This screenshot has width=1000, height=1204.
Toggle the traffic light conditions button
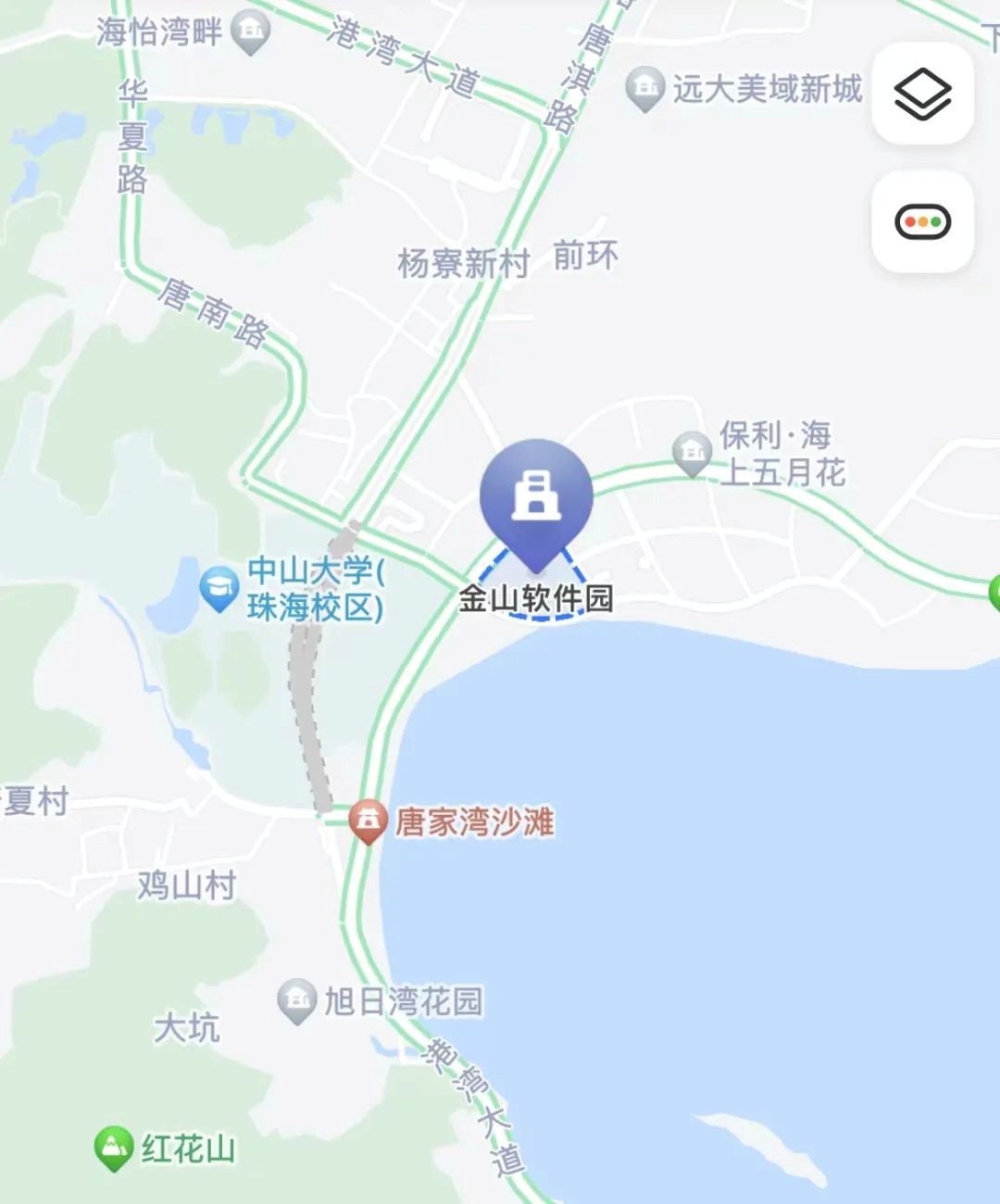(922, 222)
